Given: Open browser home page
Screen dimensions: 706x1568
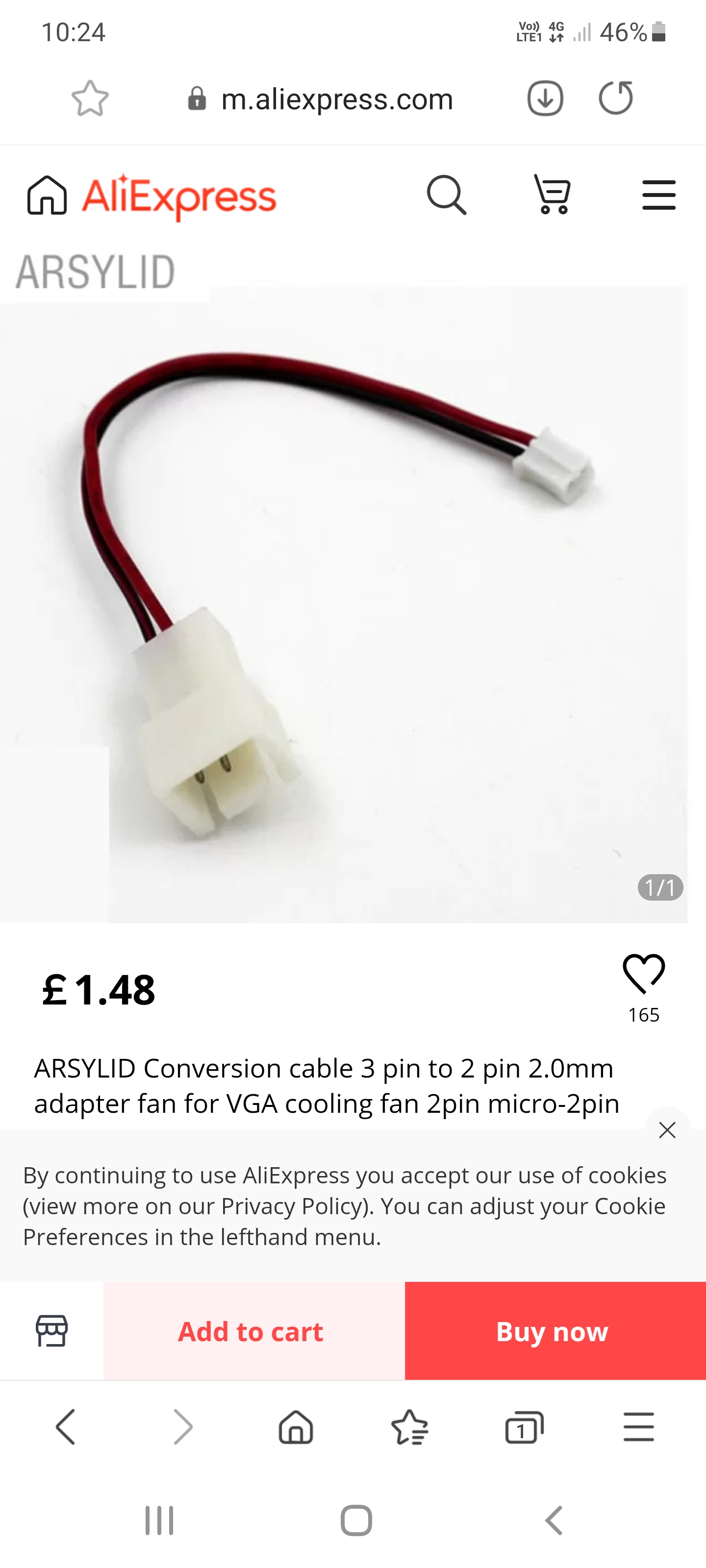Looking at the screenshot, I should pos(296,1426).
